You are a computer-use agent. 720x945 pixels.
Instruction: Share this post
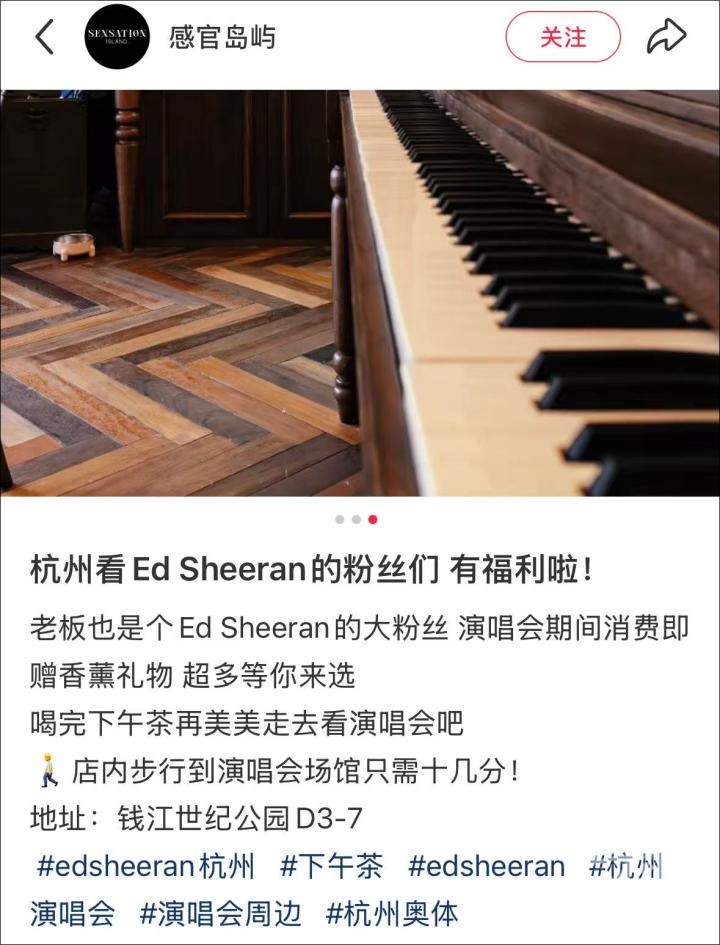click(x=666, y=38)
